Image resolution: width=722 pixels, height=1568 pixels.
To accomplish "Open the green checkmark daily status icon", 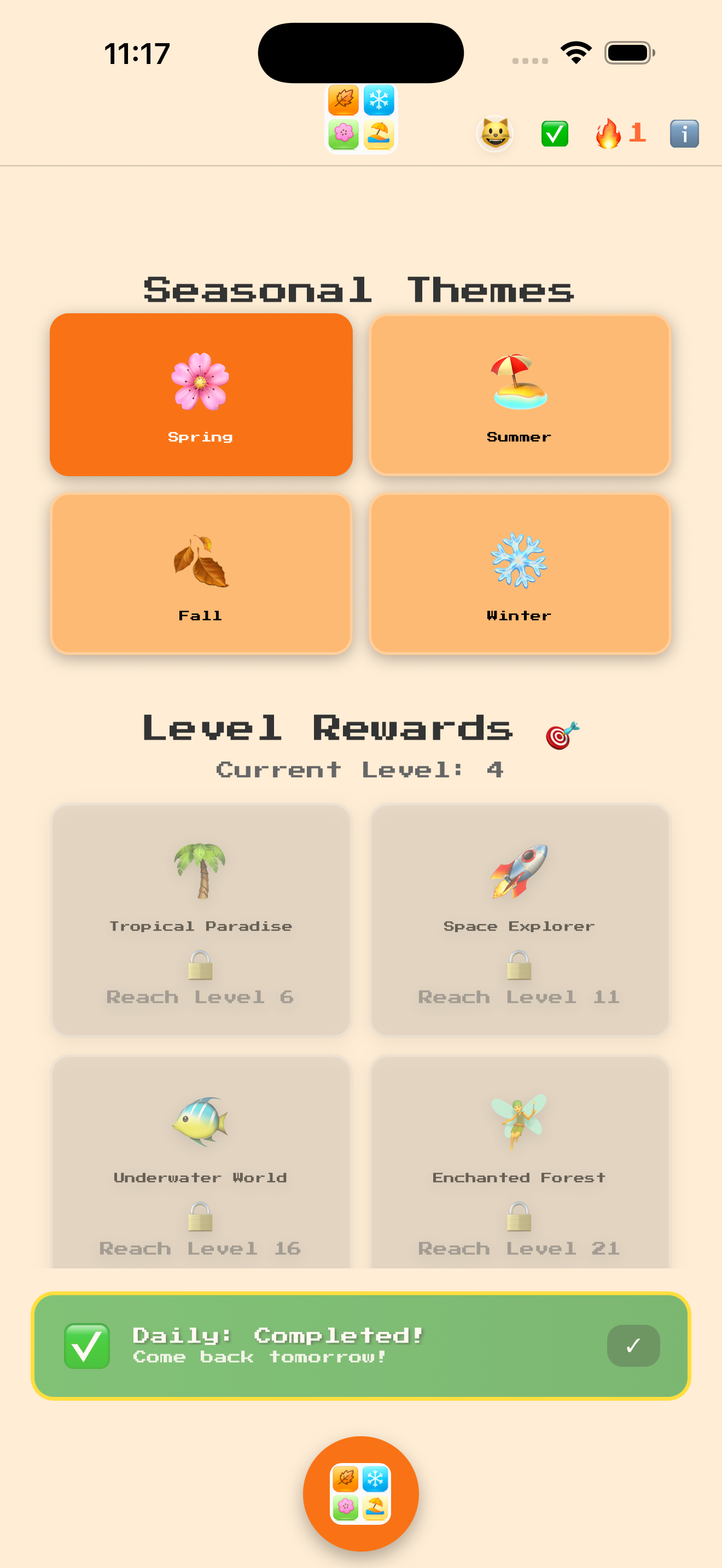I will (x=555, y=133).
